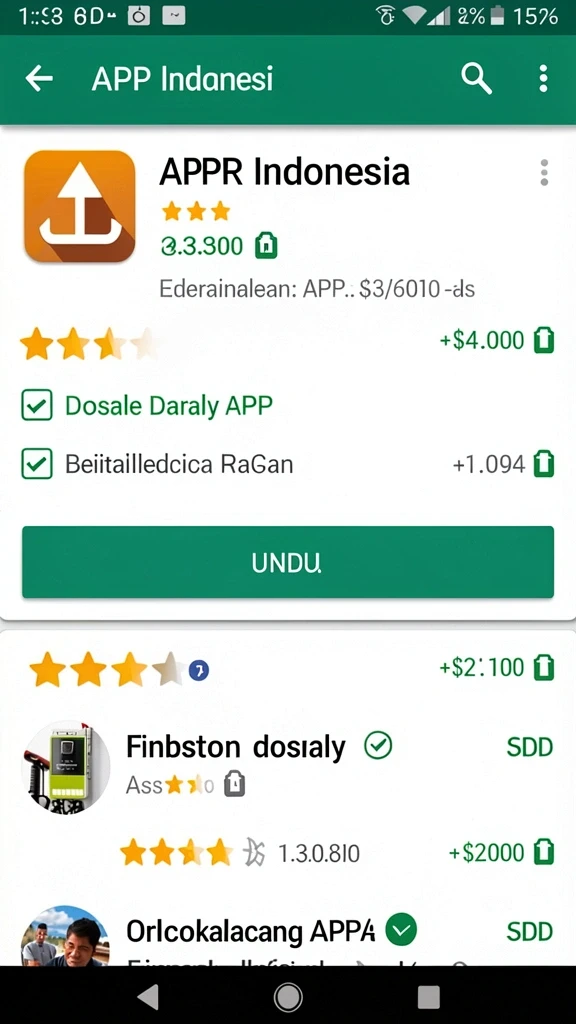Open recent apps from navigation bar
576x1024 pixels.
tap(428, 997)
